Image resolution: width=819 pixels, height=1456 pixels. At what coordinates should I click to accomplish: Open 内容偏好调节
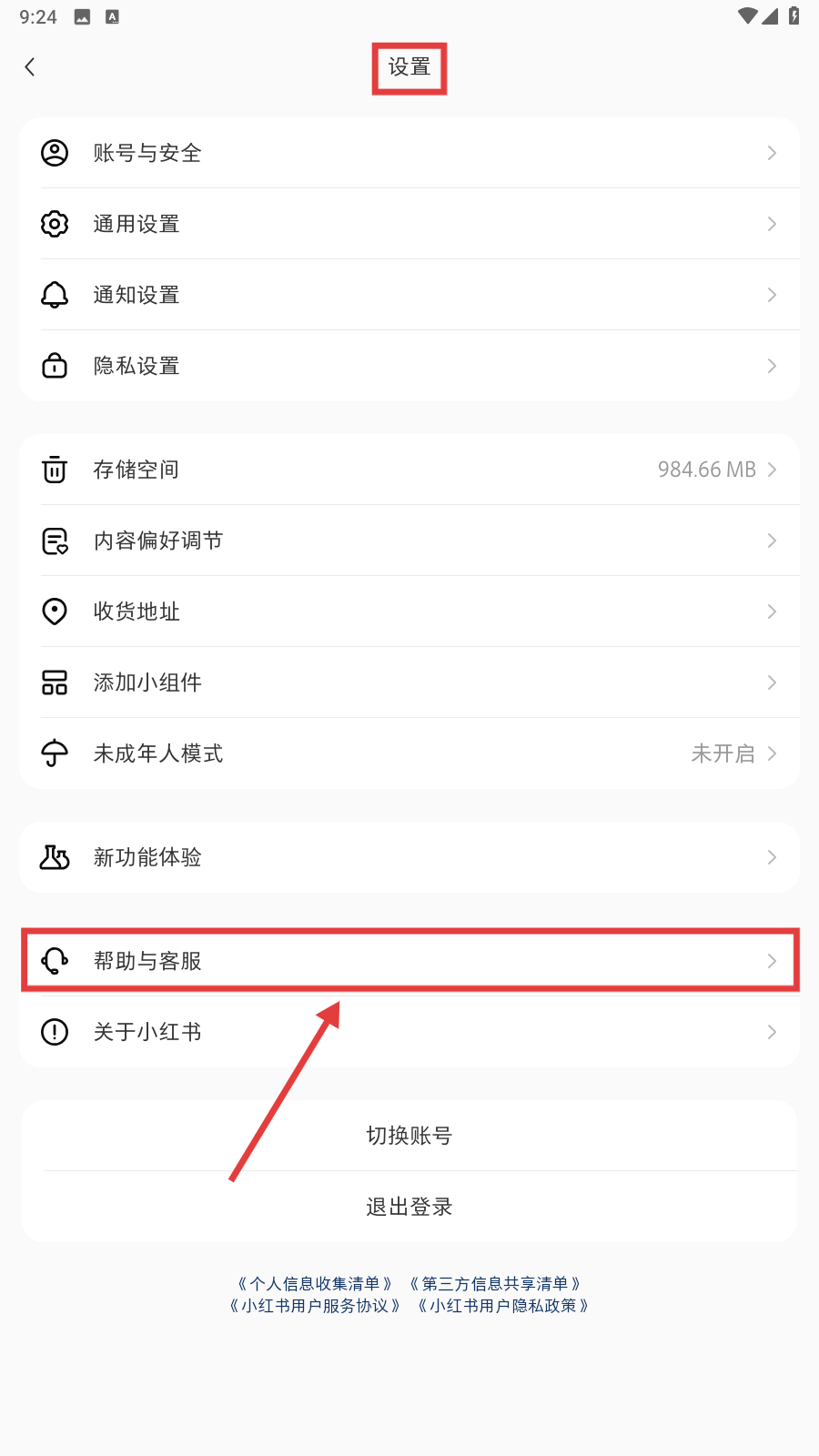pos(409,541)
